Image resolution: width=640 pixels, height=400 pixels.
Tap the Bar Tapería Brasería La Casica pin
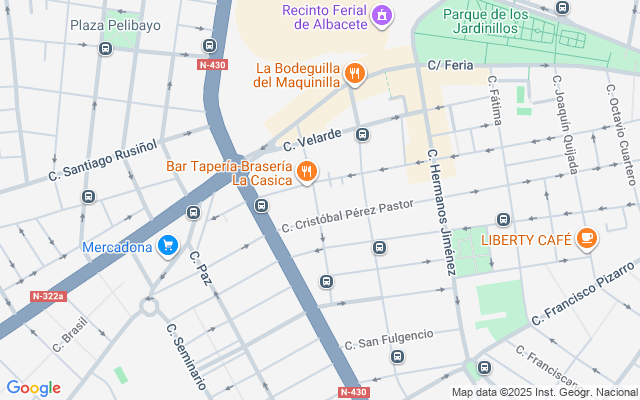[x=307, y=171]
